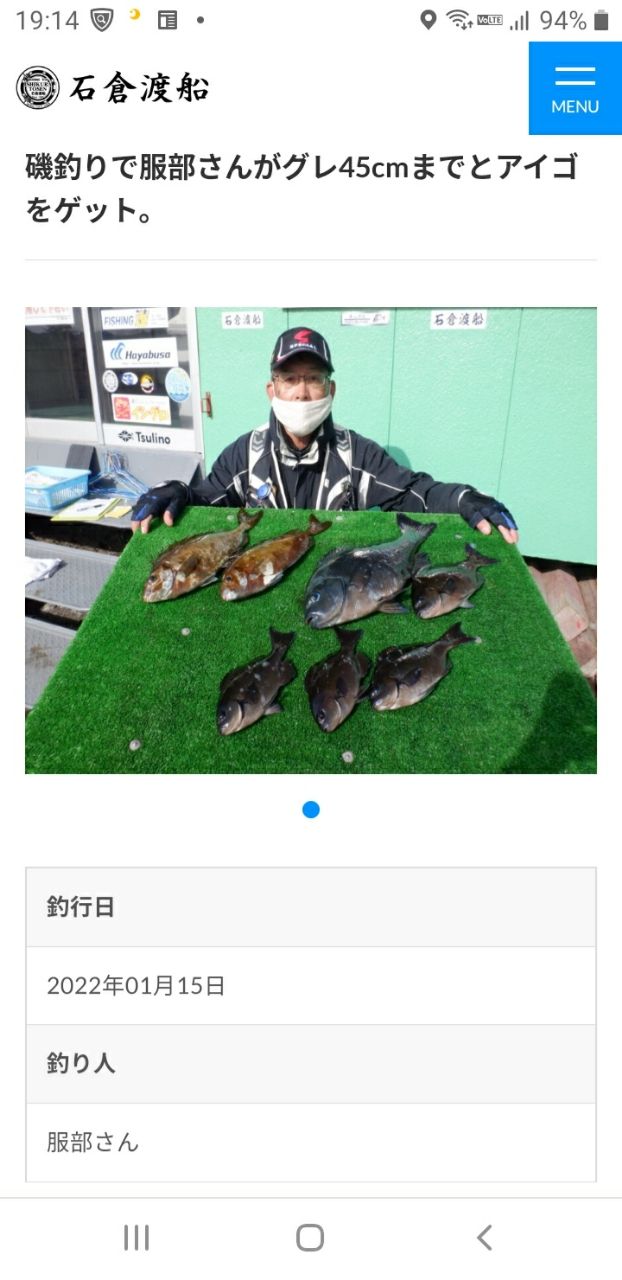Open recent apps from the navigation bar
This screenshot has height=1280, width=622.
136,1238
